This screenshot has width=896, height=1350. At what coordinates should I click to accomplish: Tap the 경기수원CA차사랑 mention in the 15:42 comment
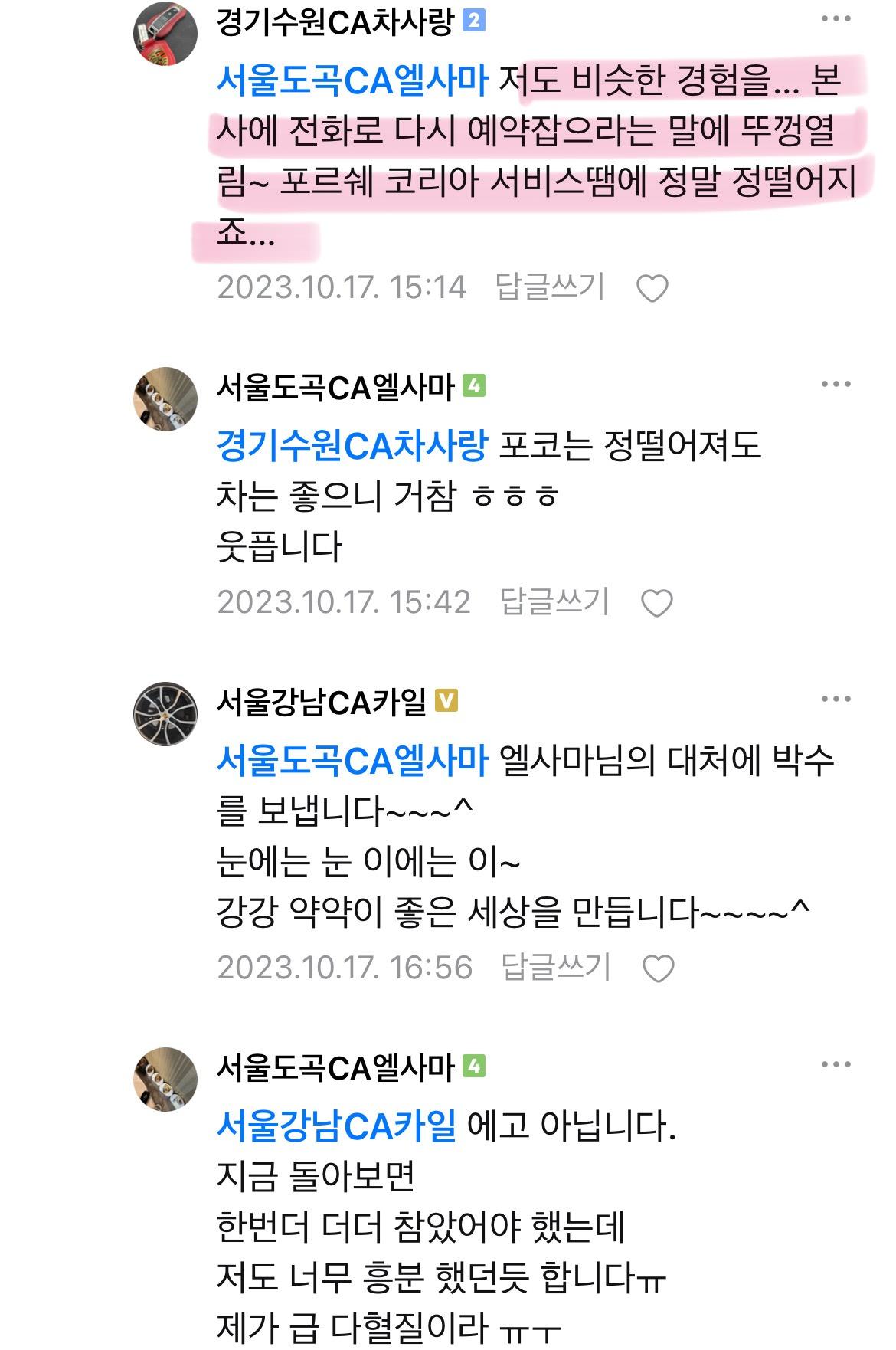coord(352,445)
